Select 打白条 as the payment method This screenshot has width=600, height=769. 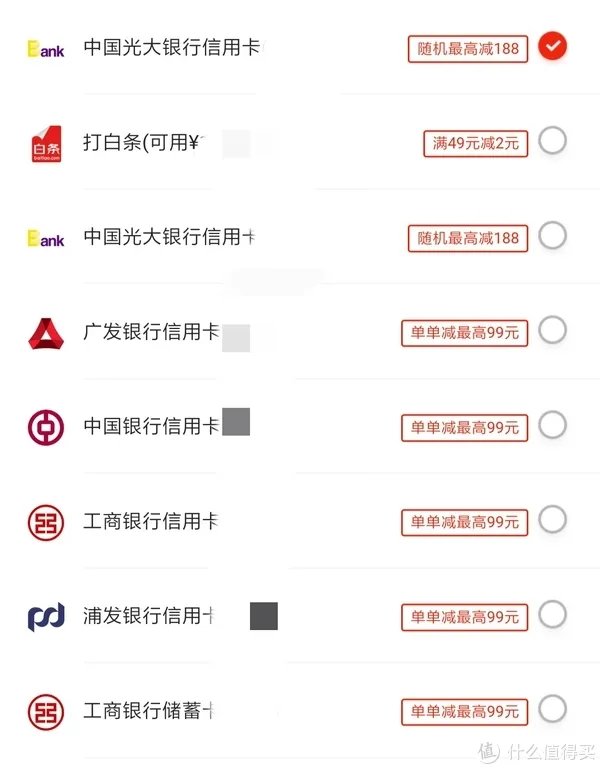tap(552, 142)
